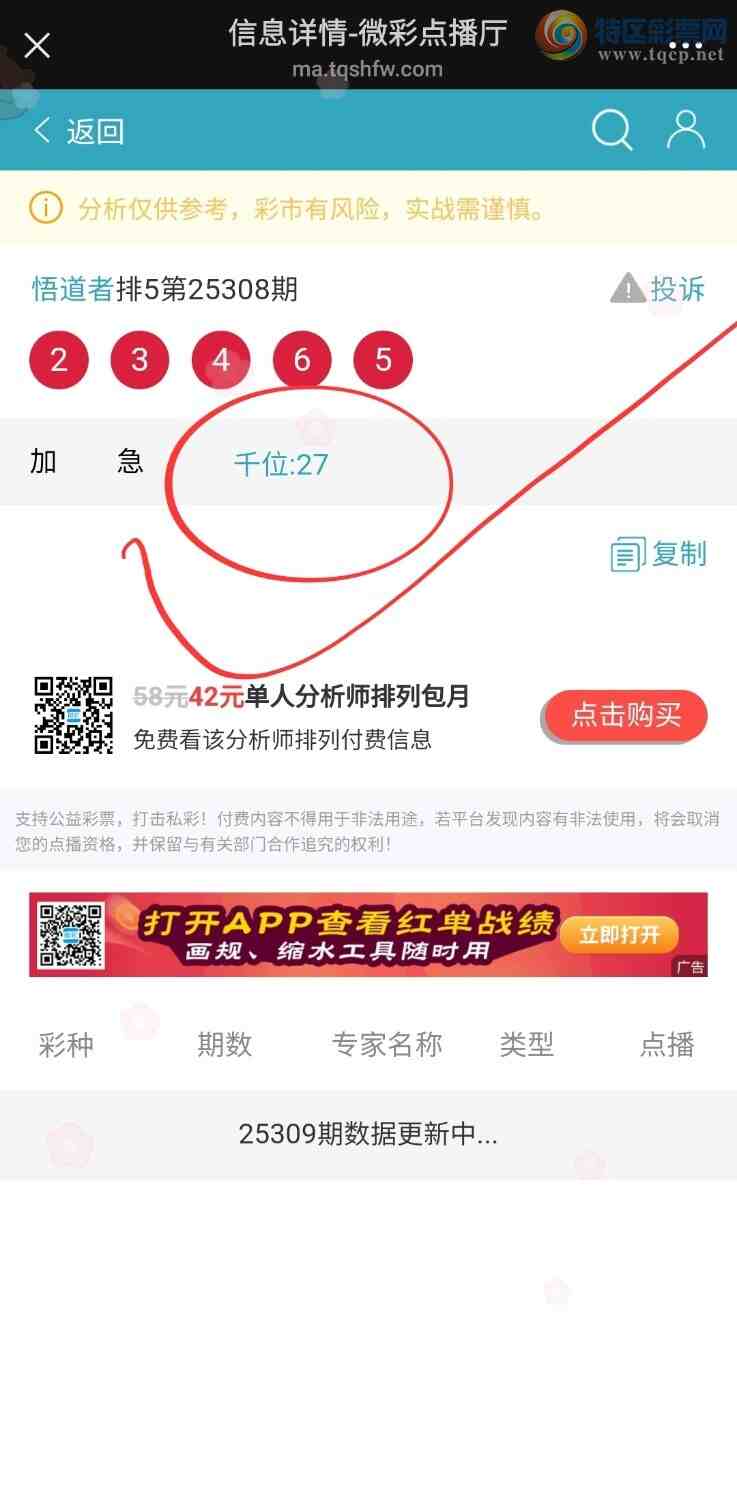The height and width of the screenshot is (1500, 737).
Task: Open the app via 立即打开 banner
Action: tap(619, 935)
